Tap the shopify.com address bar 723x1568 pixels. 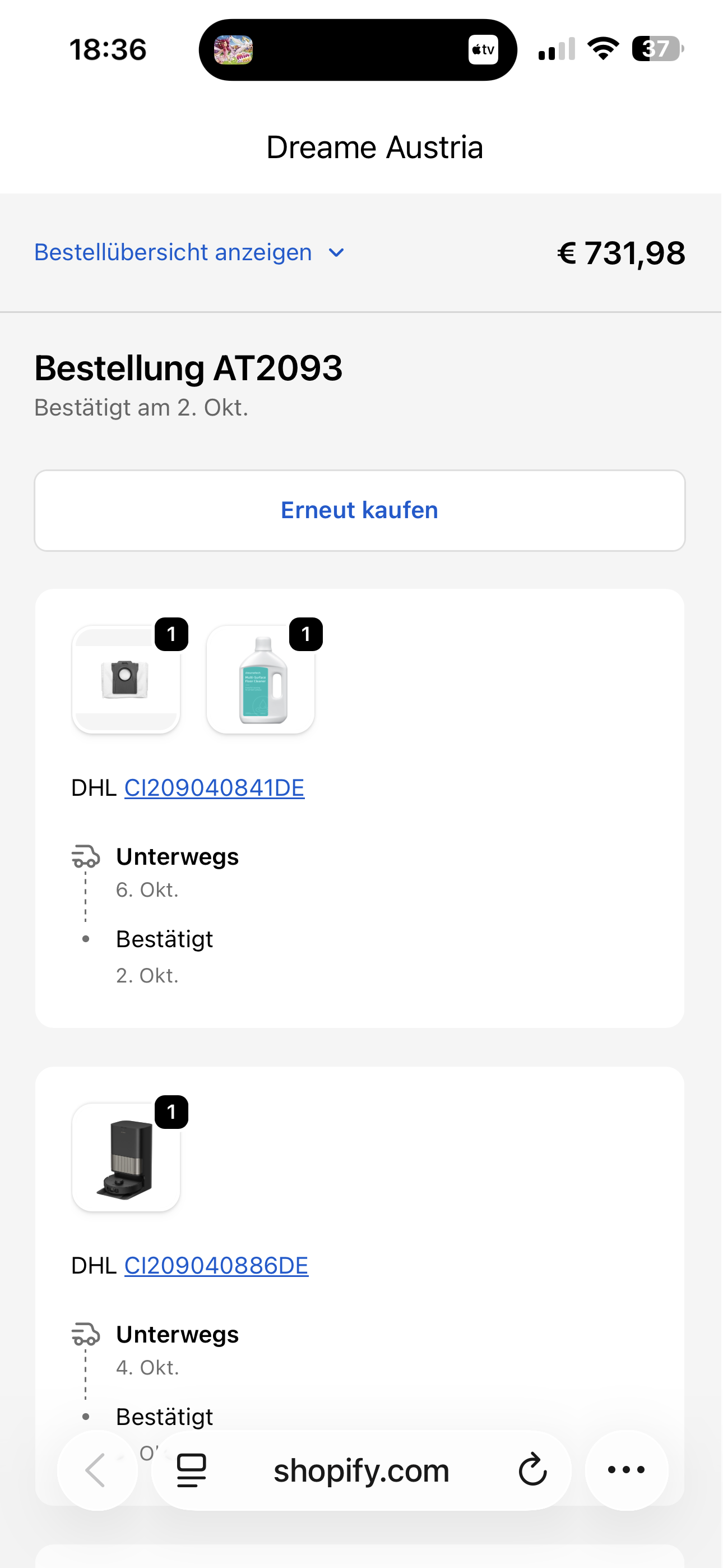coord(361,1470)
